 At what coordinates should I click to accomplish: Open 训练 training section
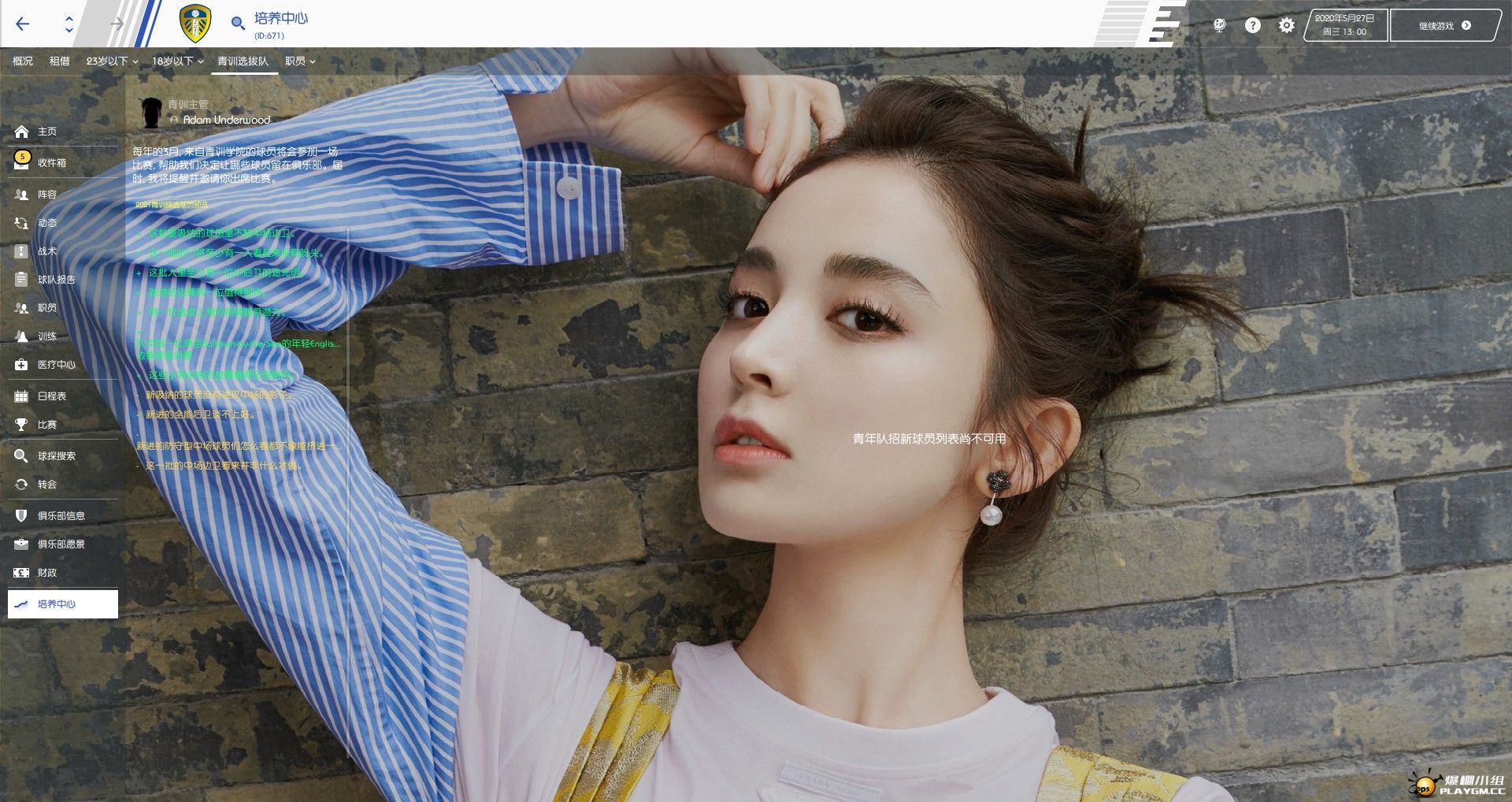pyautogui.click(x=46, y=336)
